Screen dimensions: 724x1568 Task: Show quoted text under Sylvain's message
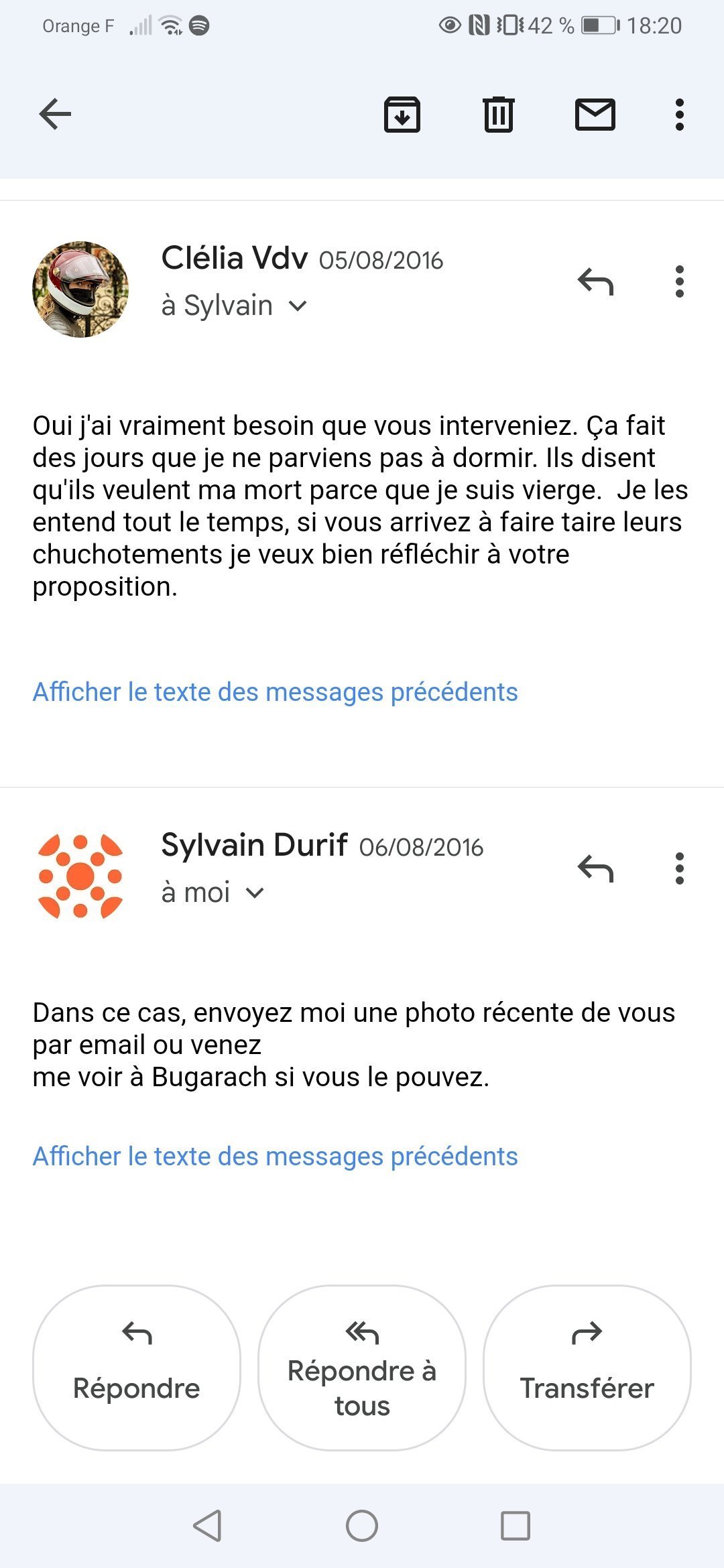(275, 1156)
